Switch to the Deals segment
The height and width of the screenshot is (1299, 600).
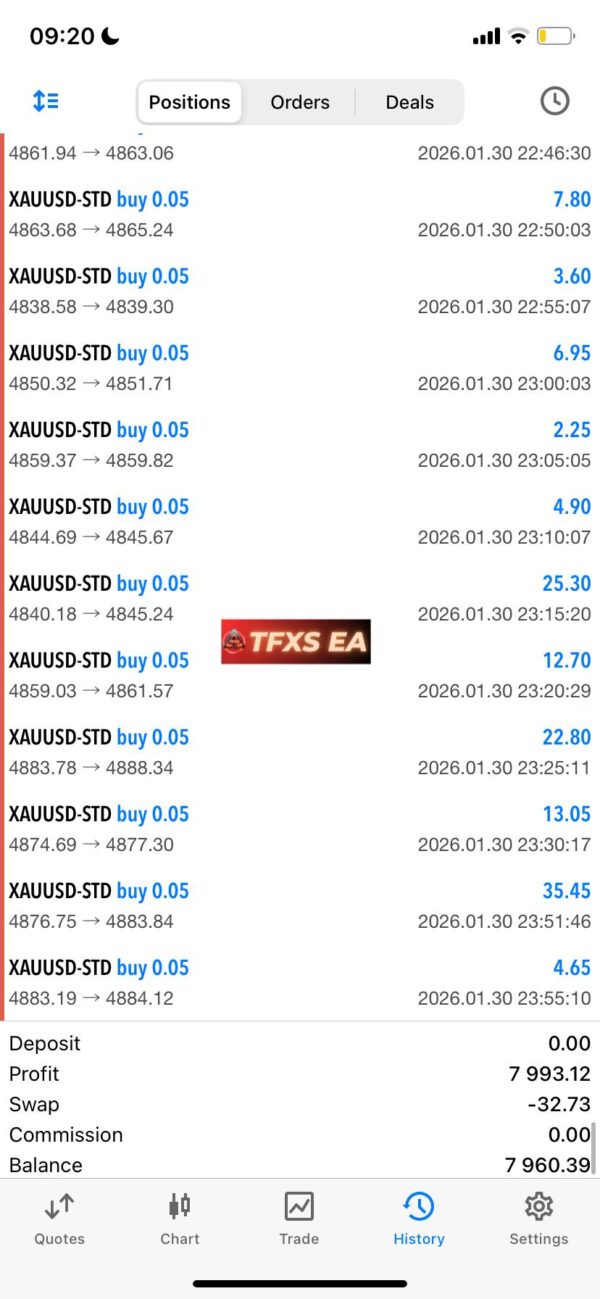pyautogui.click(x=409, y=102)
